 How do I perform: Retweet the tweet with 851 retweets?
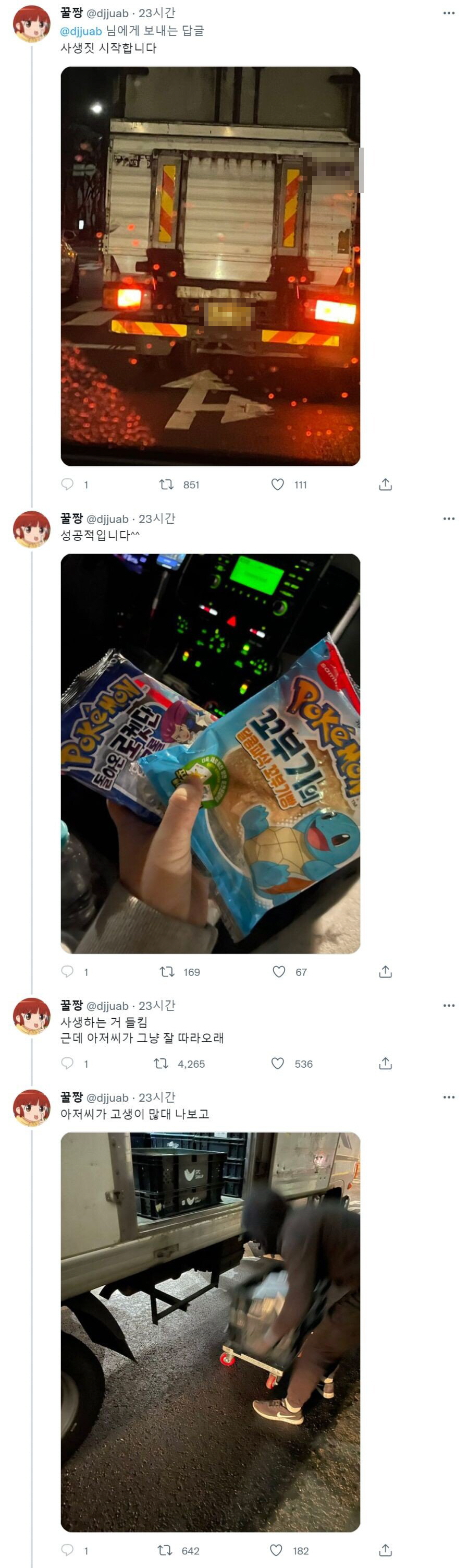[166, 485]
